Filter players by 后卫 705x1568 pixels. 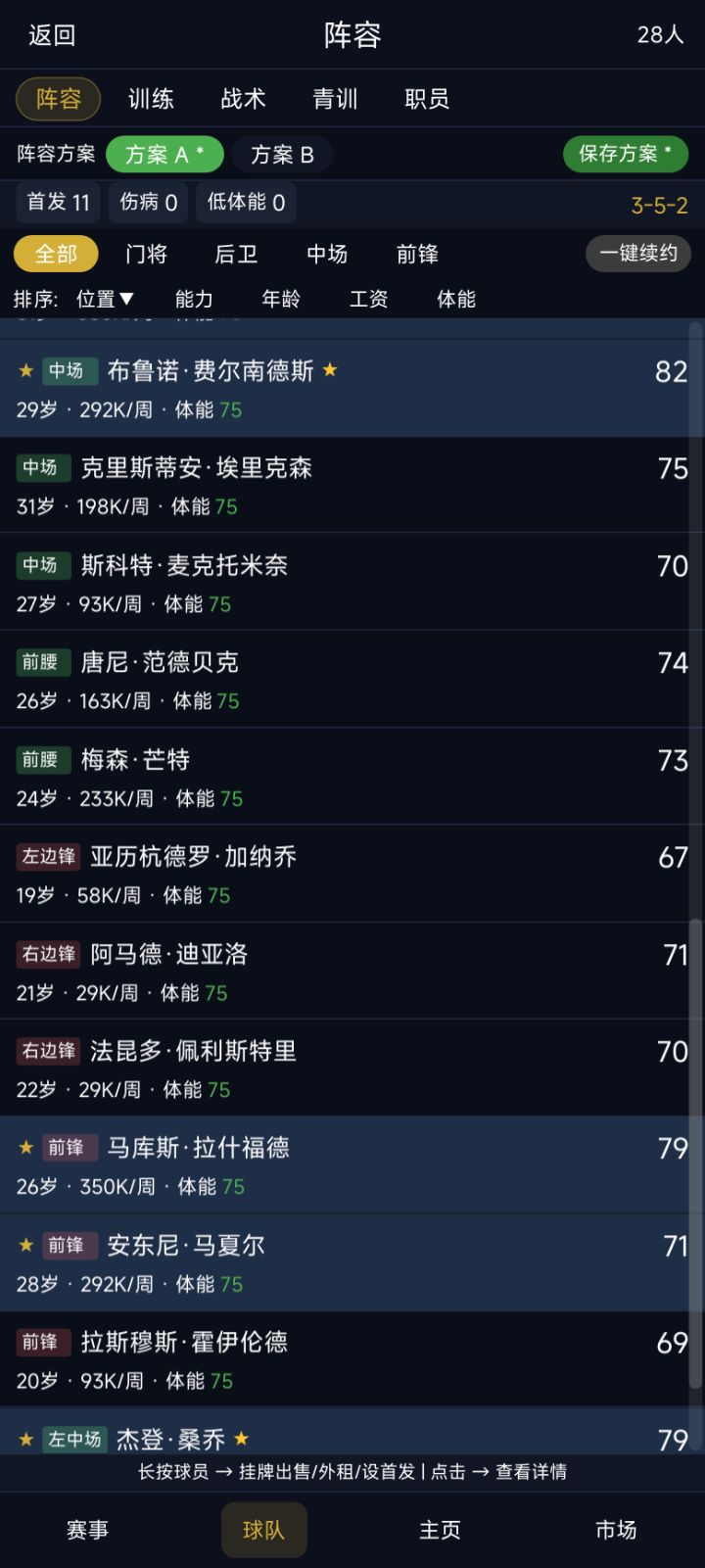tap(236, 255)
